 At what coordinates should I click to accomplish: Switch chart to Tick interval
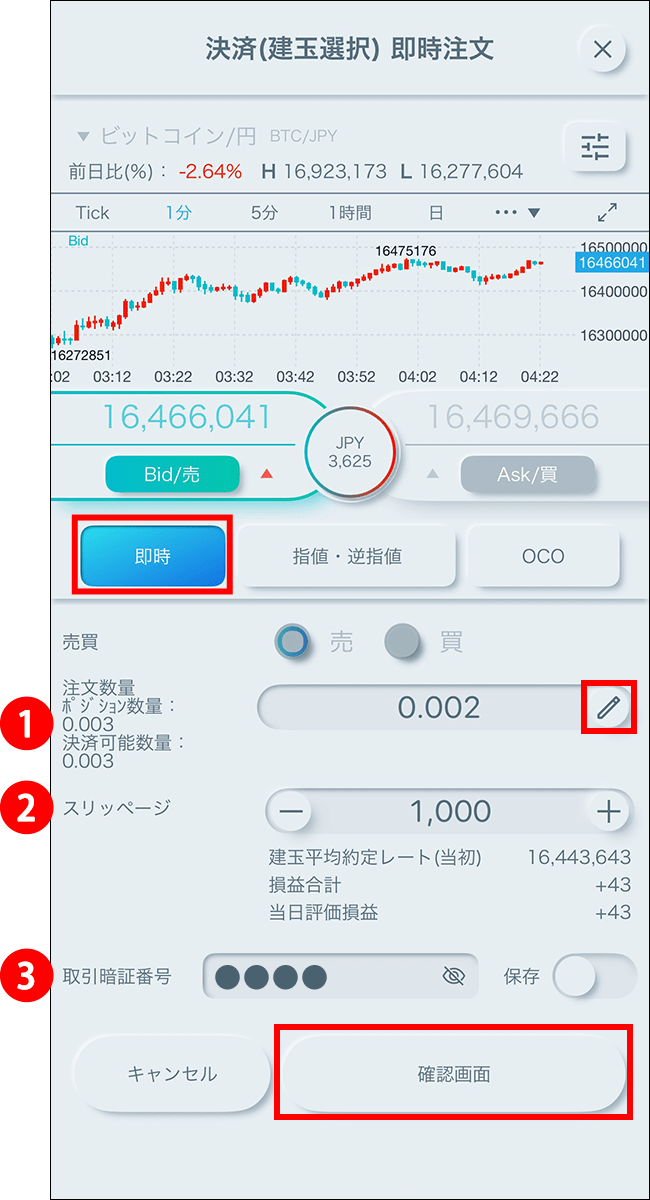point(92,212)
